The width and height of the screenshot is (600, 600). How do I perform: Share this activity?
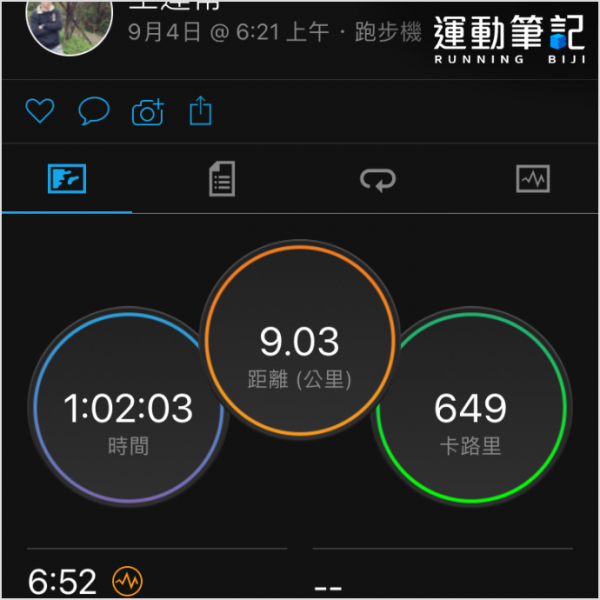(201, 110)
